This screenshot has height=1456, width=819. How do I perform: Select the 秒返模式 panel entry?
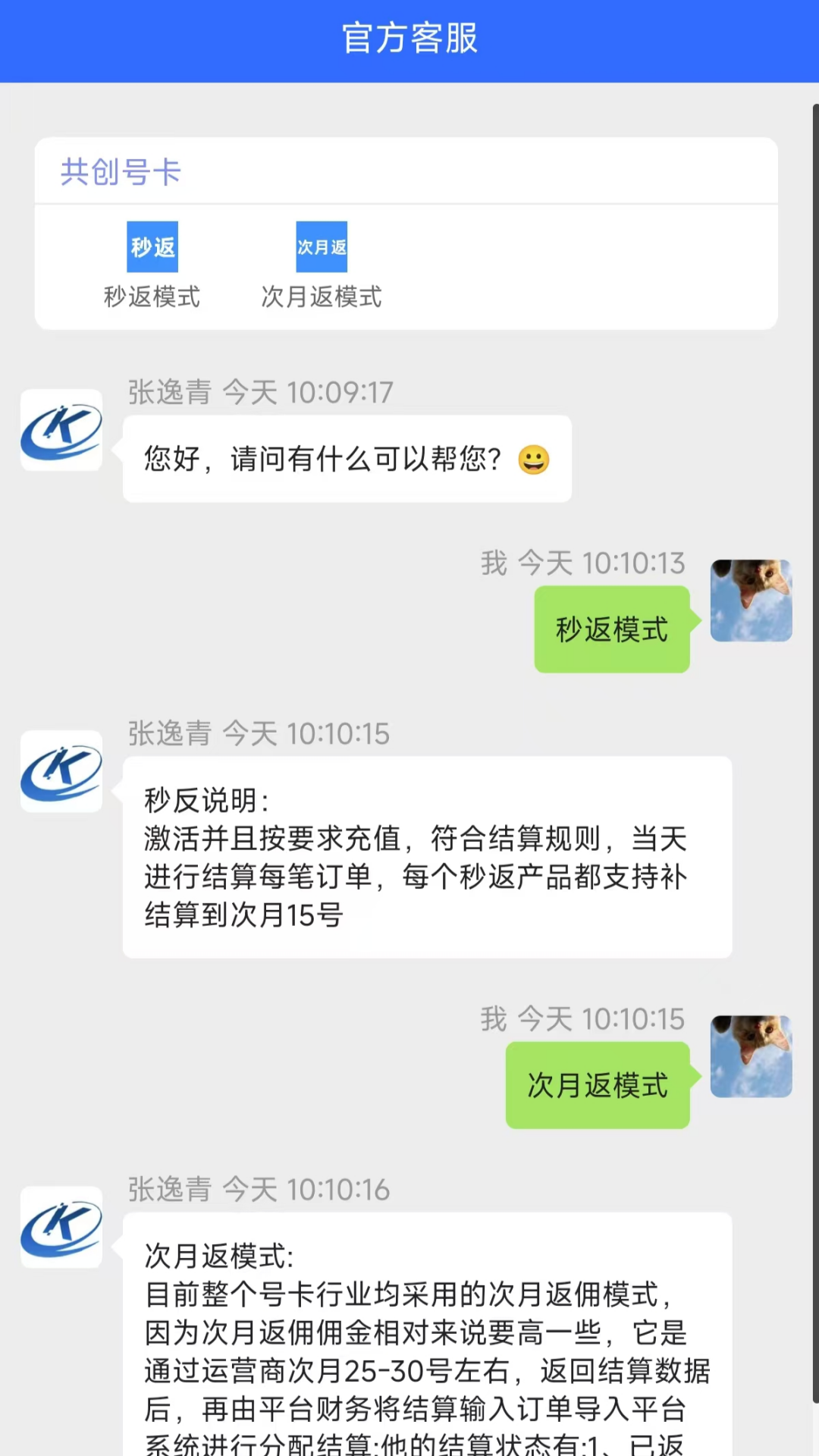pos(151,269)
